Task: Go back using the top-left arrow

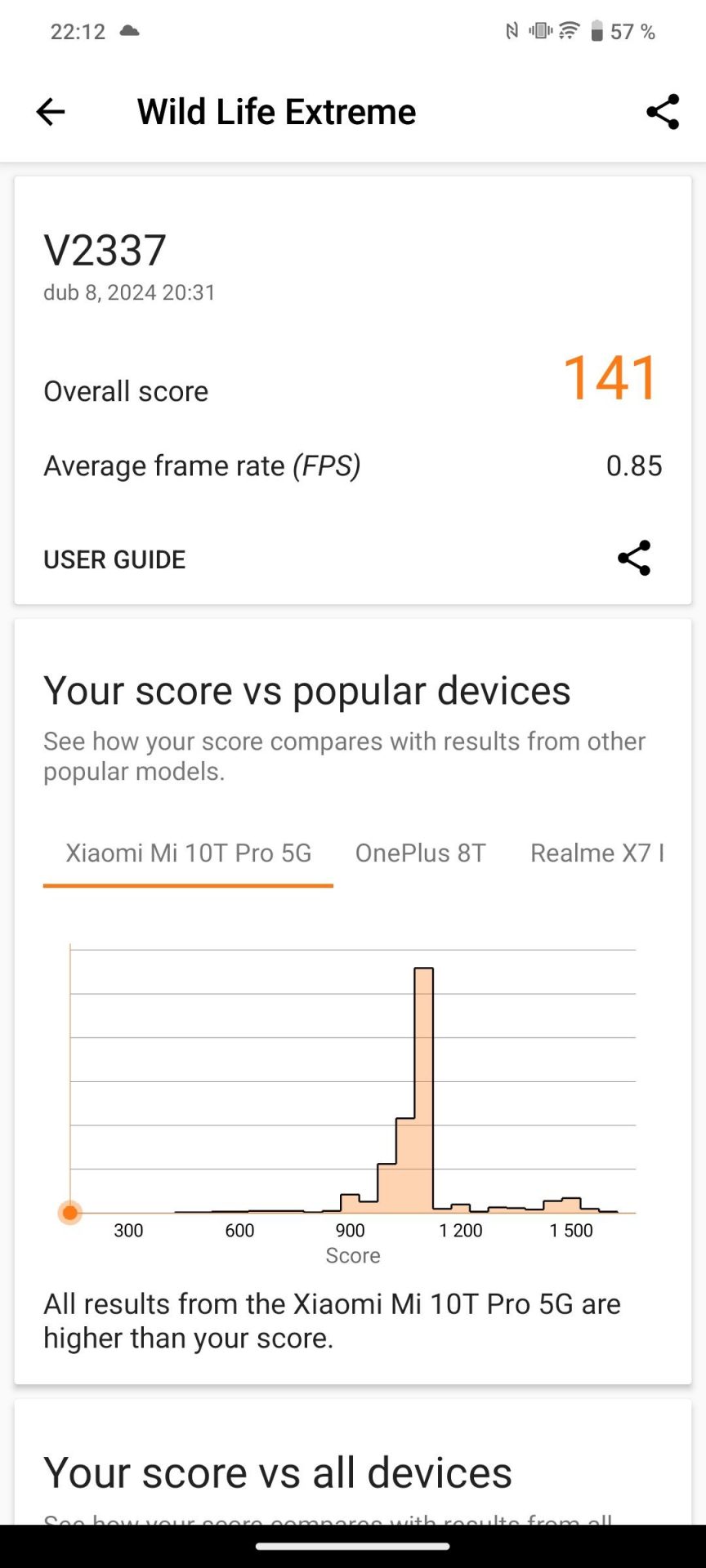Action: 51,112
